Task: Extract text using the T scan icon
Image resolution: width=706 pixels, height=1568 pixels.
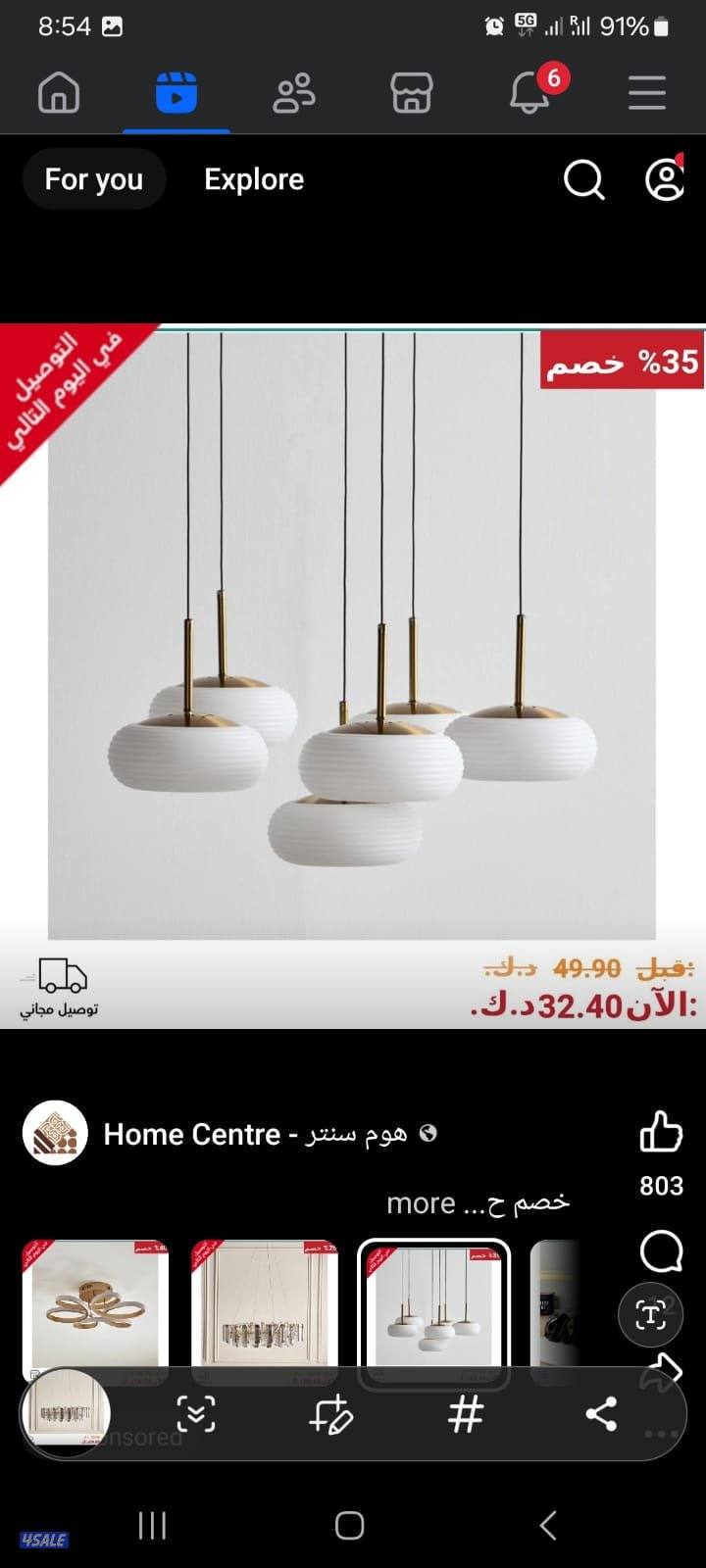Action: coord(650,1314)
